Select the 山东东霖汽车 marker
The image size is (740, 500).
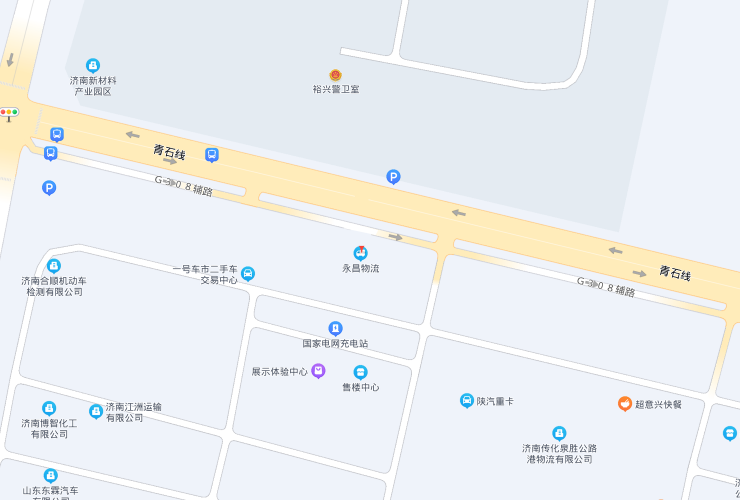pos(51,476)
